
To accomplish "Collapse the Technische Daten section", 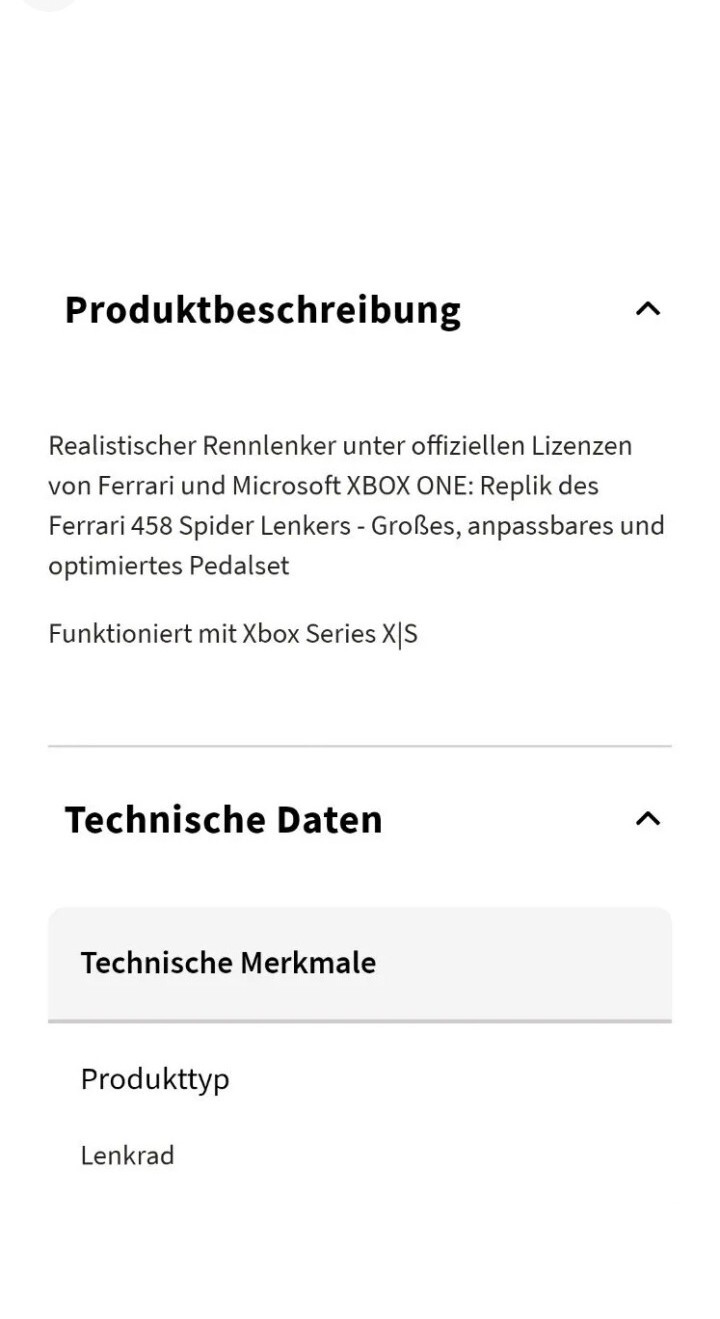I will 648,819.
